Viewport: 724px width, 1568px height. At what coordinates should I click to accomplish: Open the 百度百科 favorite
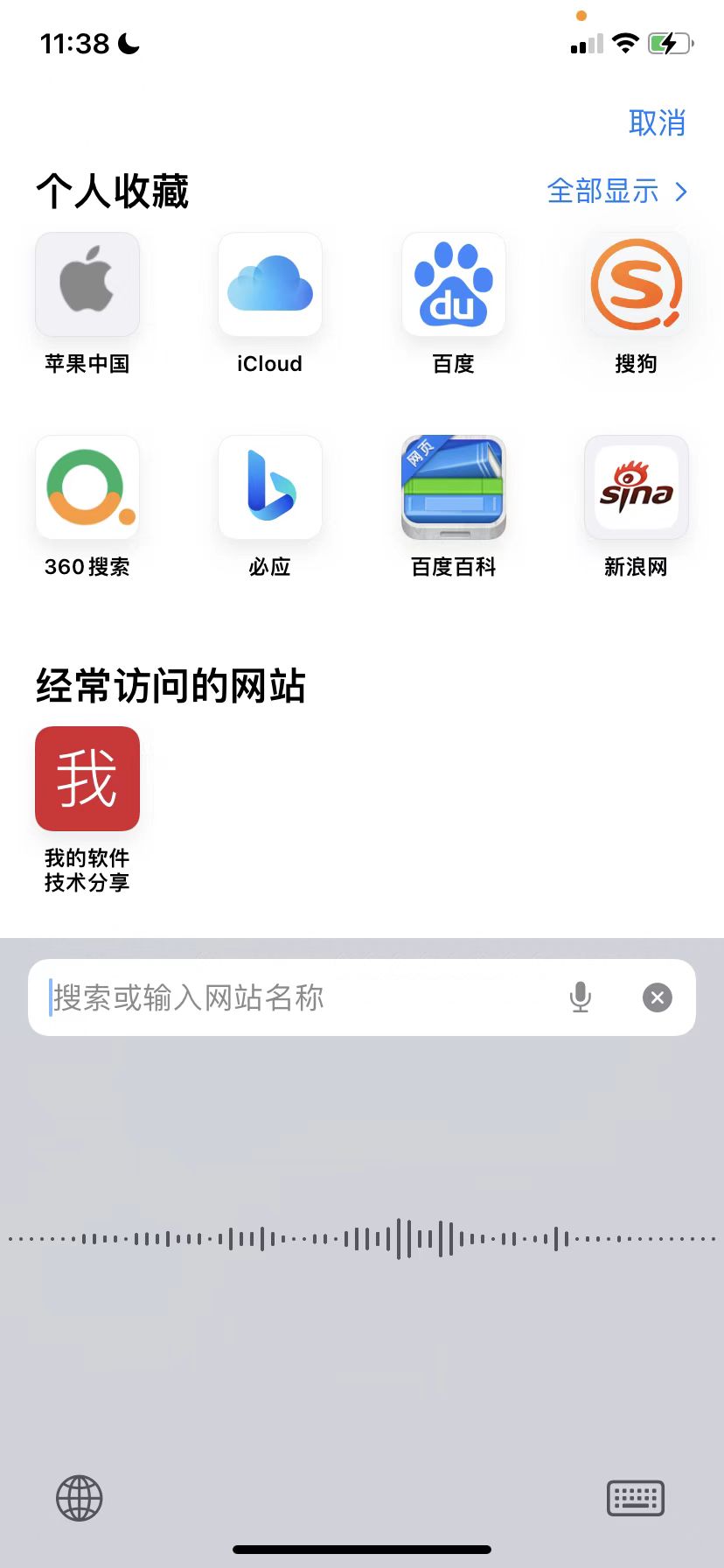(x=453, y=488)
